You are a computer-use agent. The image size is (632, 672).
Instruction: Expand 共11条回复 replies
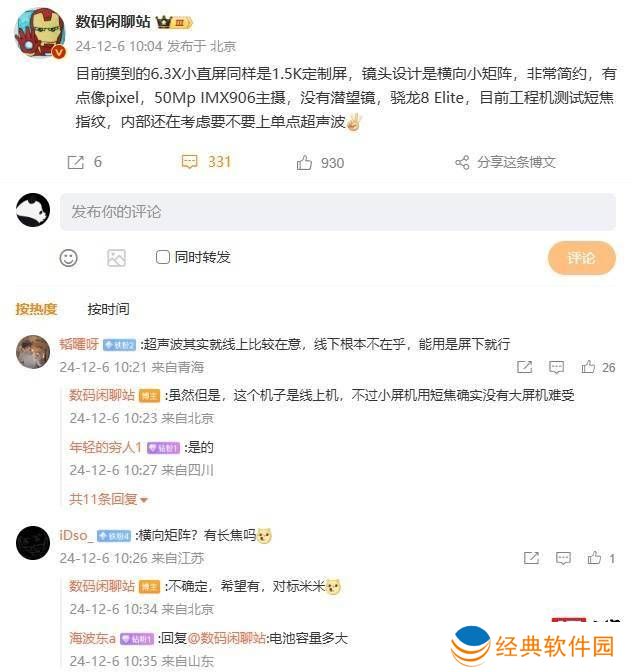tap(108, 499)
